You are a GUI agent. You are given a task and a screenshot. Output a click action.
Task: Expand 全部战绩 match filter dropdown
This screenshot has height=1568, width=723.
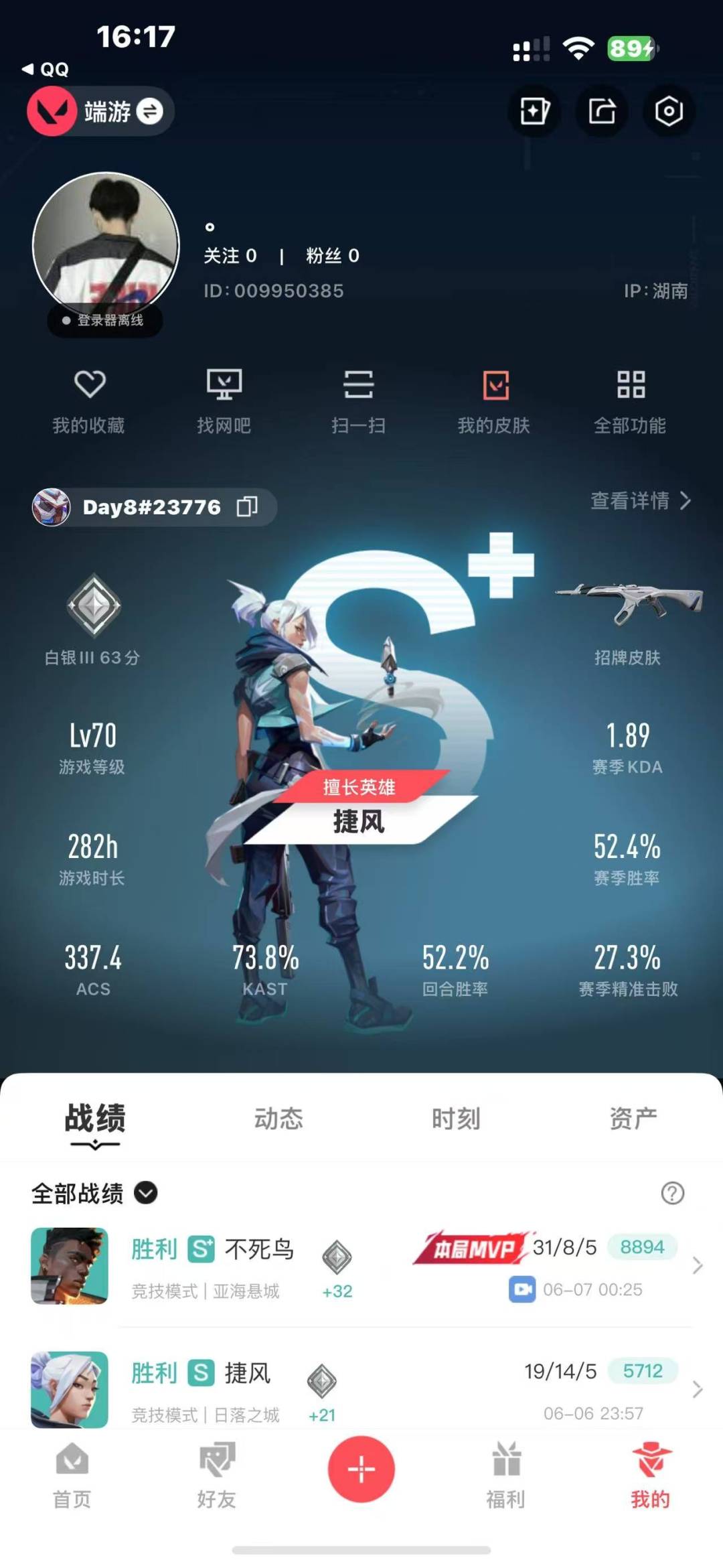(x=146, y=1193)
